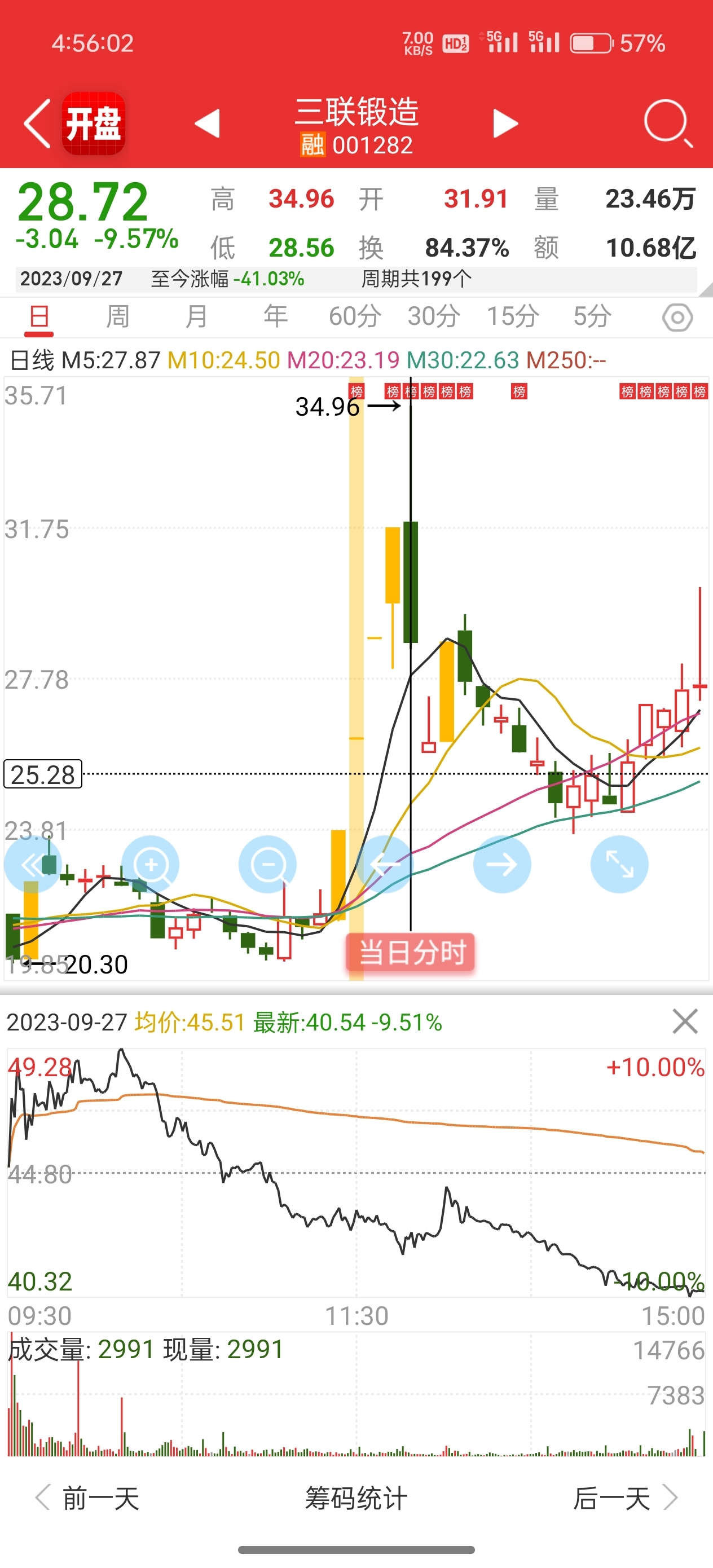Switch to the previous stock with left triangle
This screenshot has height=1568, width=713.
[x=207, y=124]
